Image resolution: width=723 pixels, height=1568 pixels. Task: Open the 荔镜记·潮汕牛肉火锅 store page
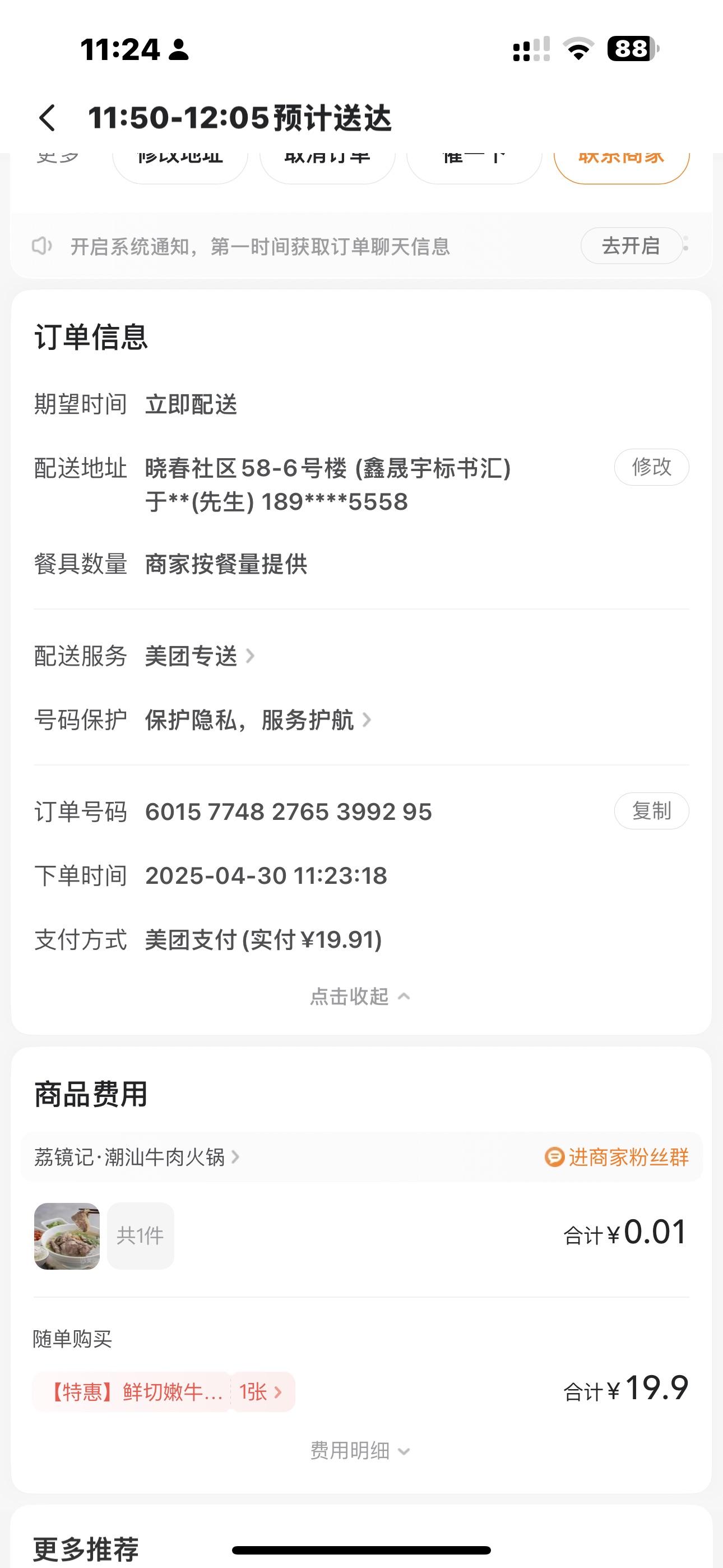[x=136, y=1157]
